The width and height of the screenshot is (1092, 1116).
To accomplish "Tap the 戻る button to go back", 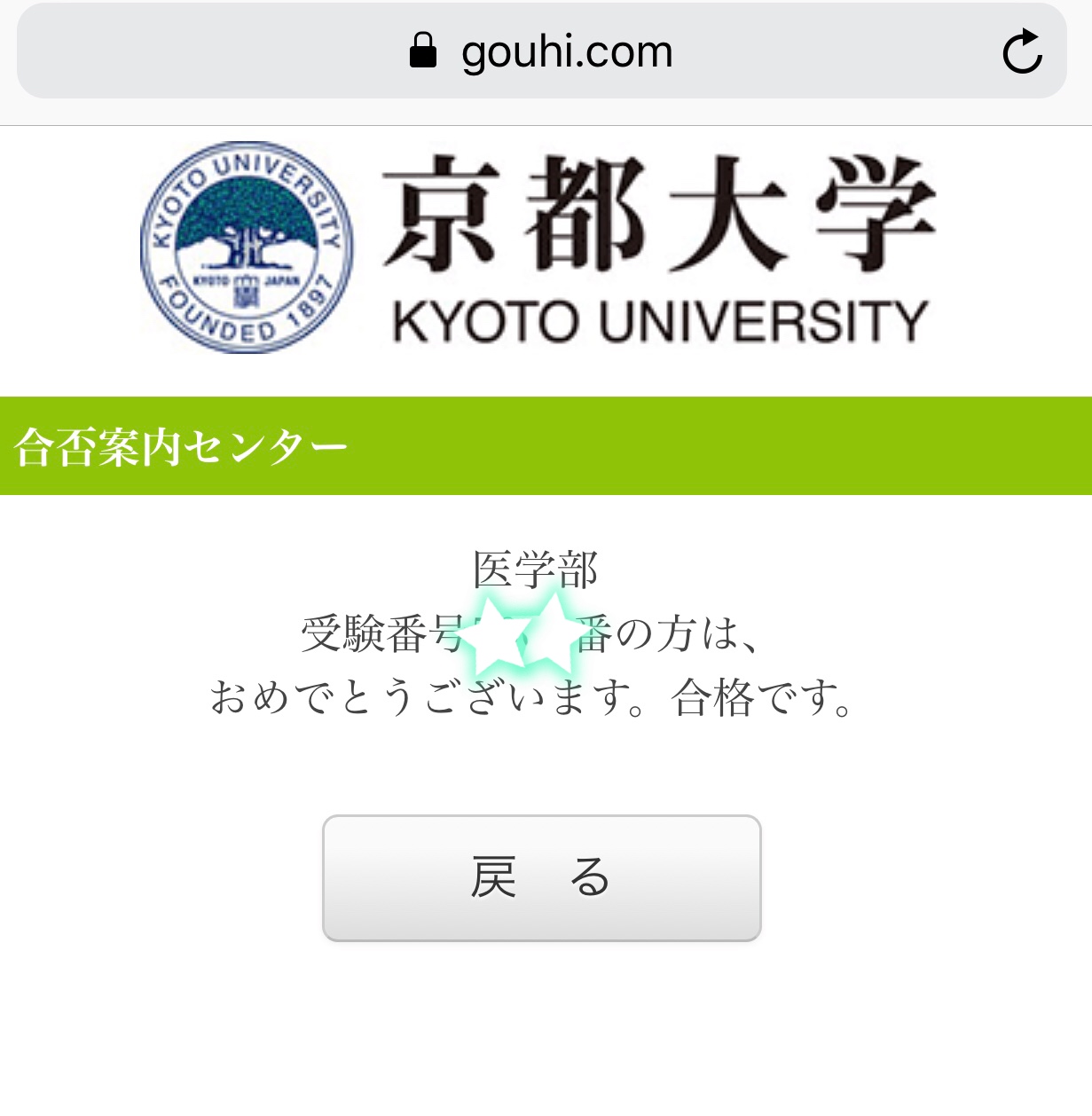I will click(x=541, y=877).
